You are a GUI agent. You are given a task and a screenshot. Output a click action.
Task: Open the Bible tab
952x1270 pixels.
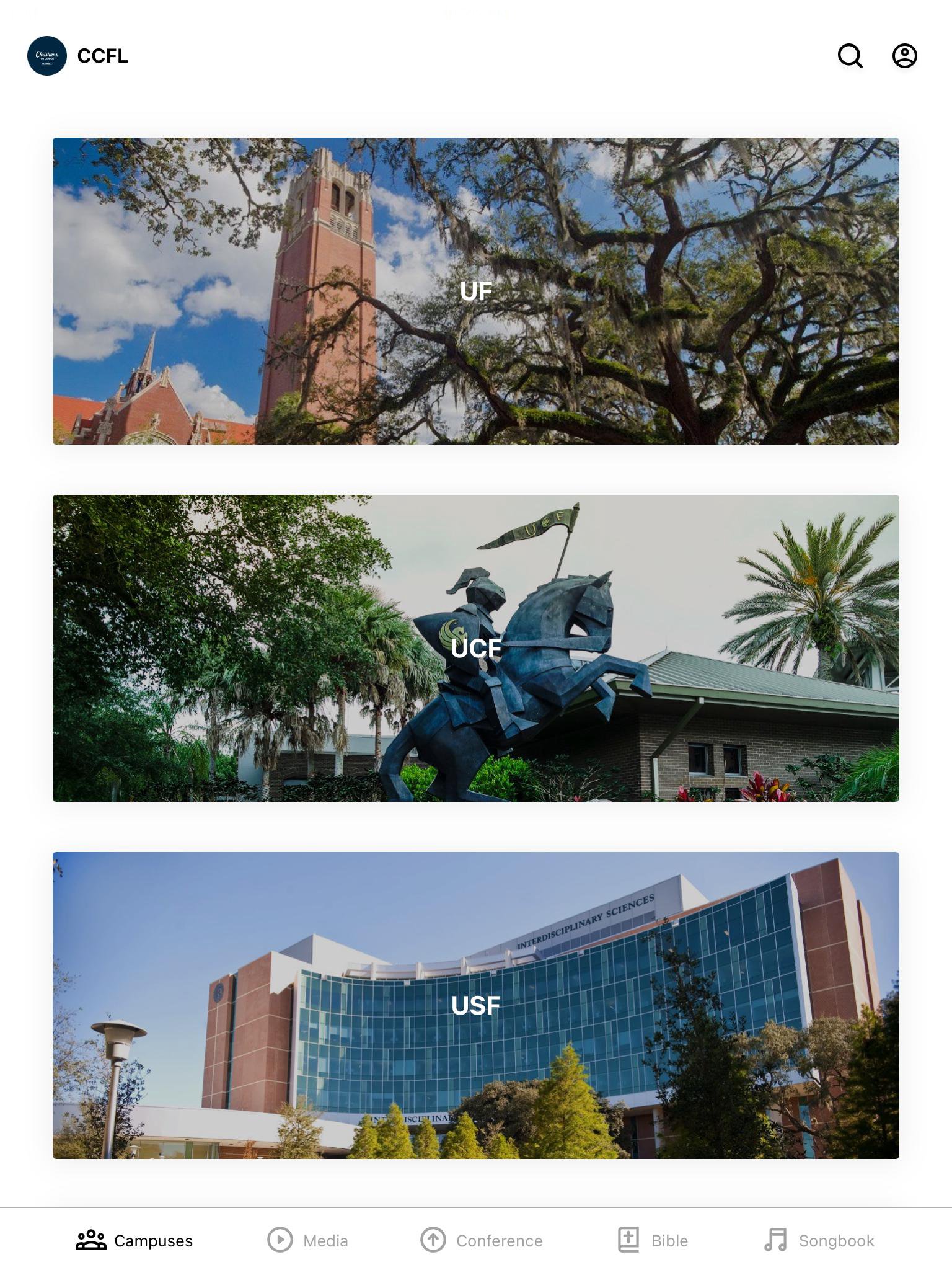653,1240
